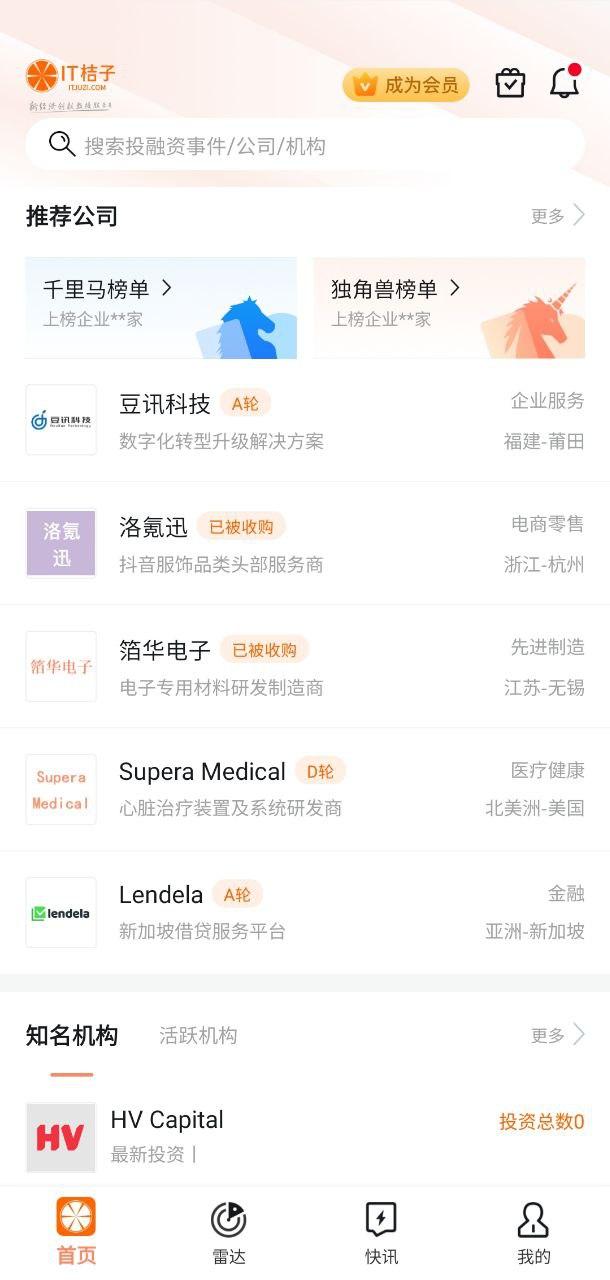View more in 推荐公司 section
Image resolution: width=610 pixels, height=1280 pixels.
pyautogui.click(x=557, y=216)
